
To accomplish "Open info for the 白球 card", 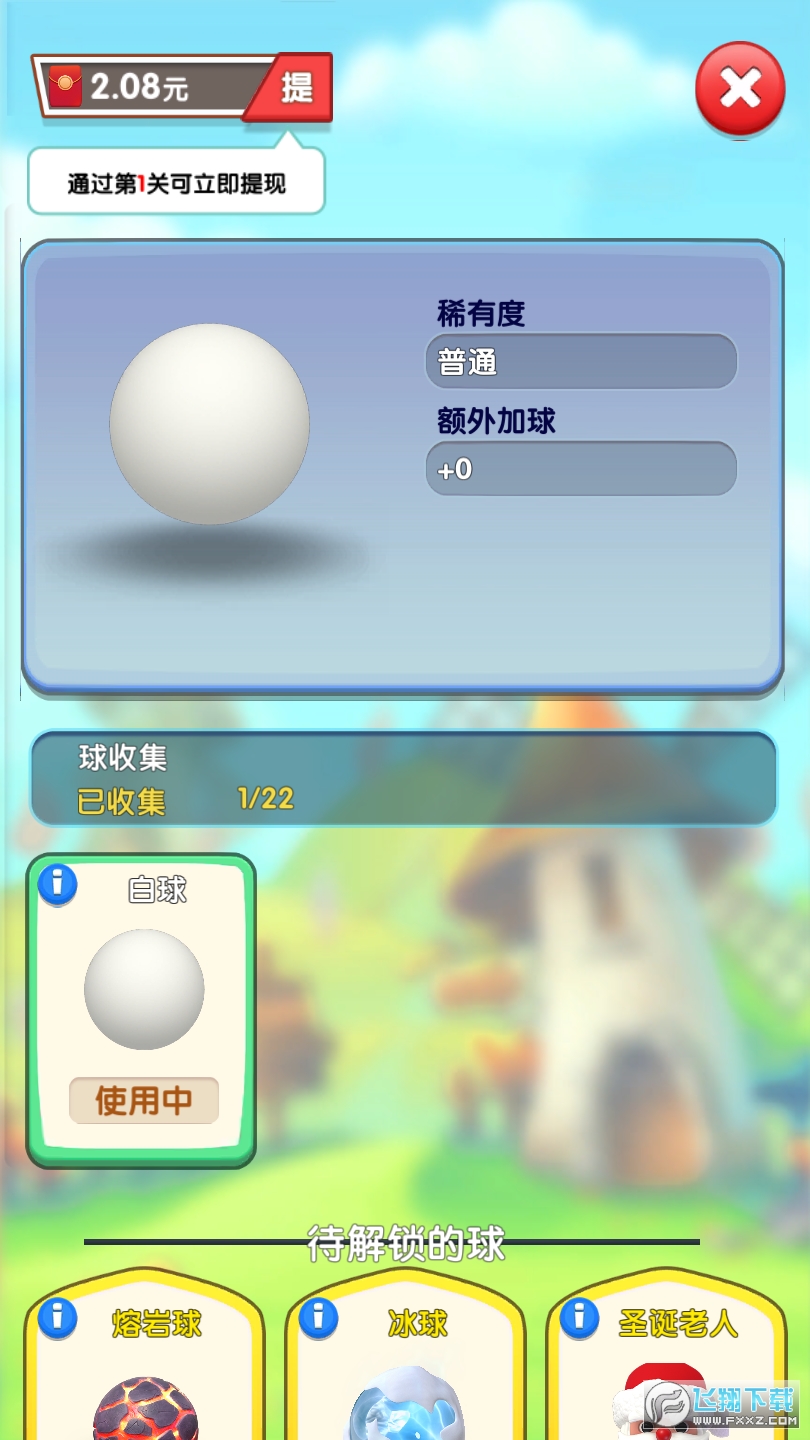I will 57,884.
